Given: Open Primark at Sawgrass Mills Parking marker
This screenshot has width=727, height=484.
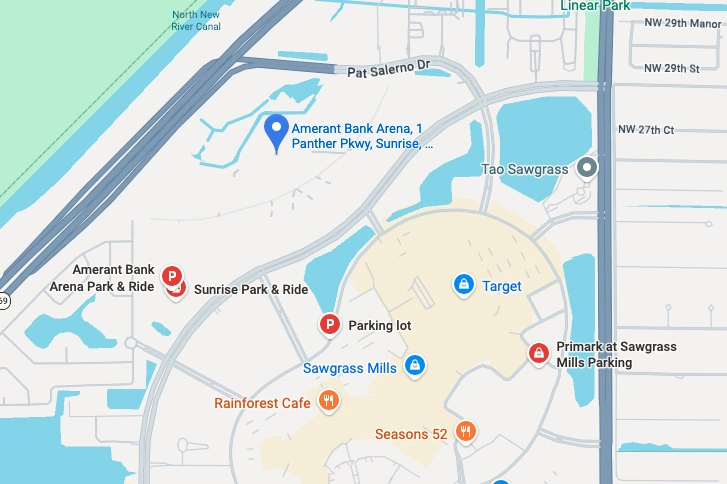Looking at the screenshot, I should pos(539,354).
